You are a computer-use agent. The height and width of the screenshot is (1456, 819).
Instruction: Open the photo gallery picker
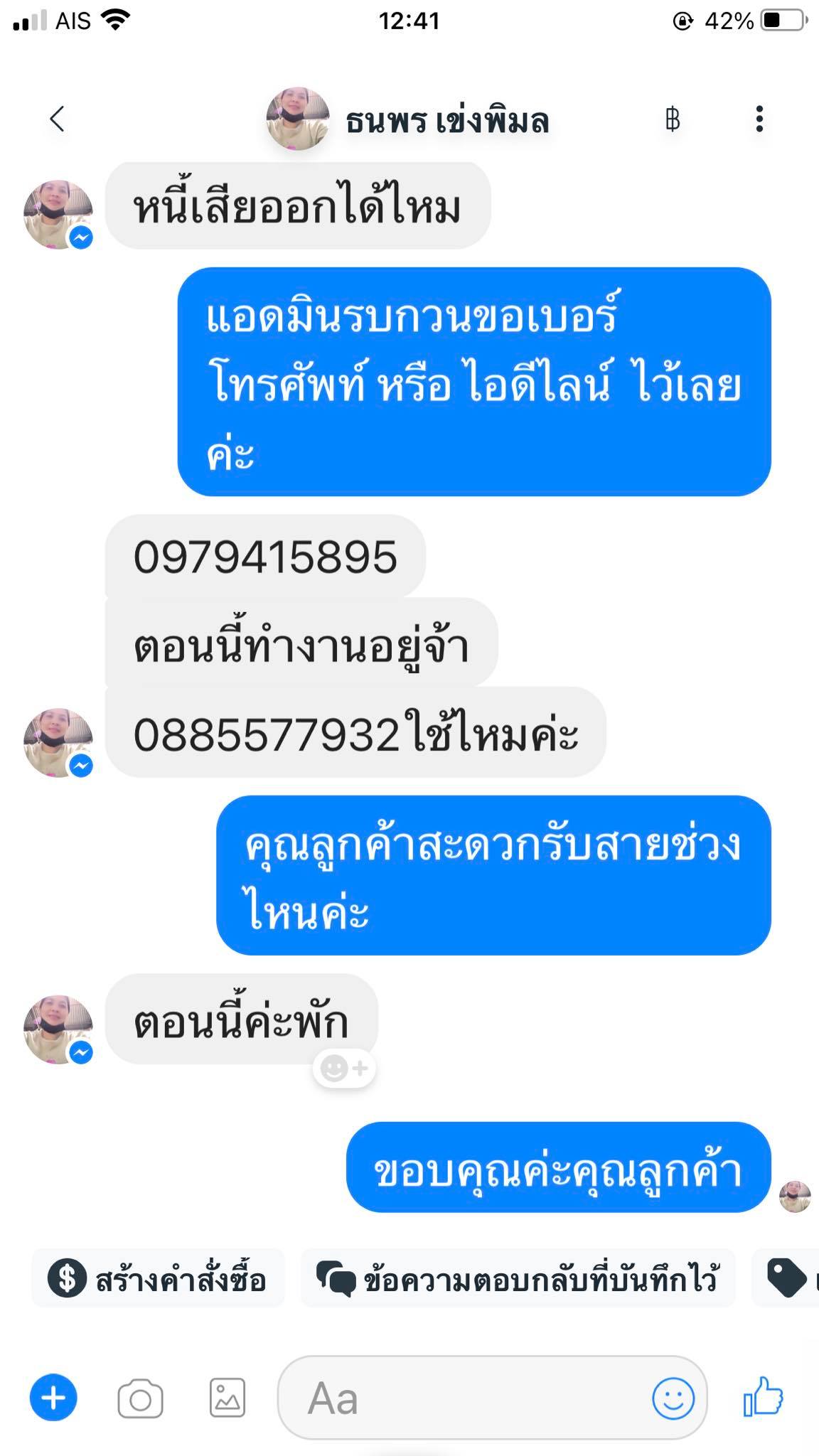pos(227,1398)
